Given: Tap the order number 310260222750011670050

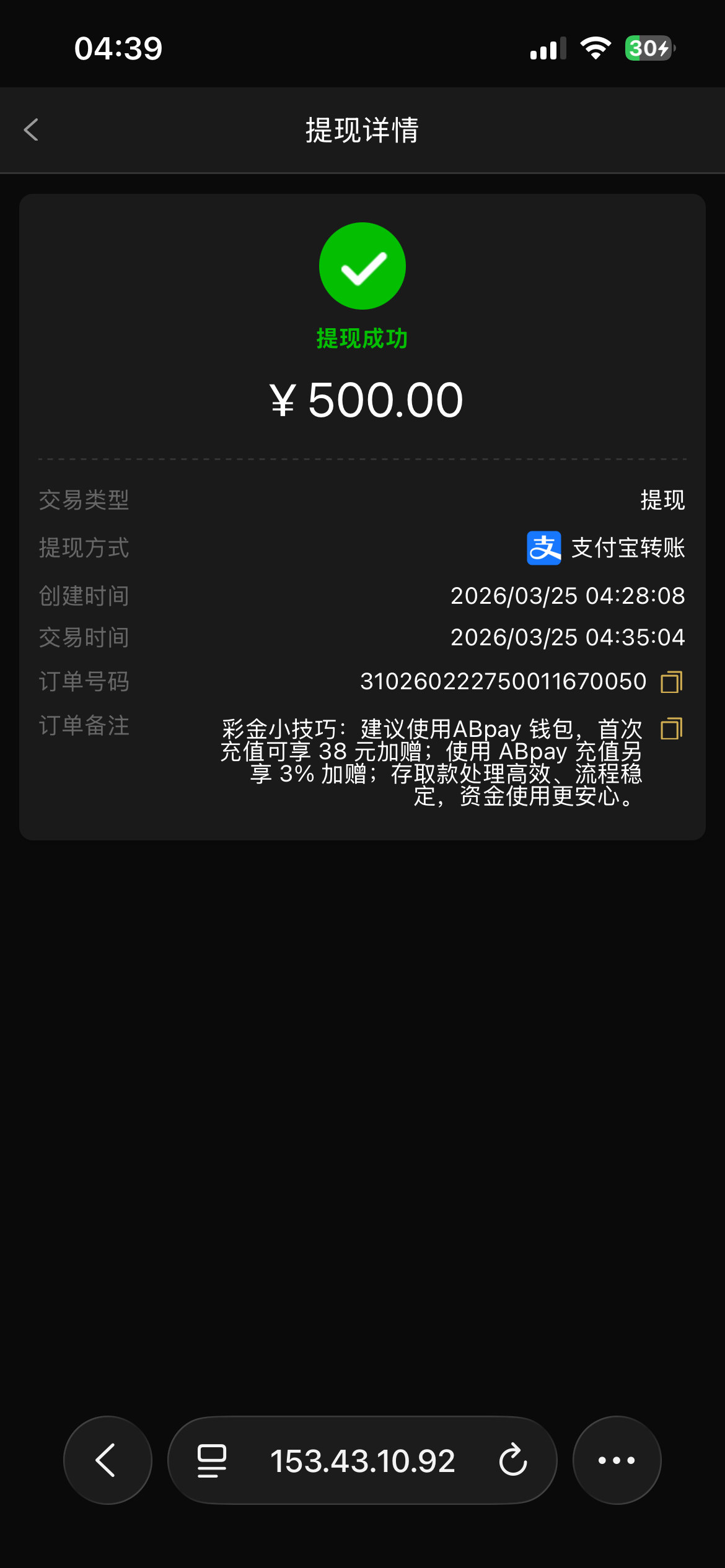Looking at the screenshot, I should pyautogui.click(x=503, y=681).
